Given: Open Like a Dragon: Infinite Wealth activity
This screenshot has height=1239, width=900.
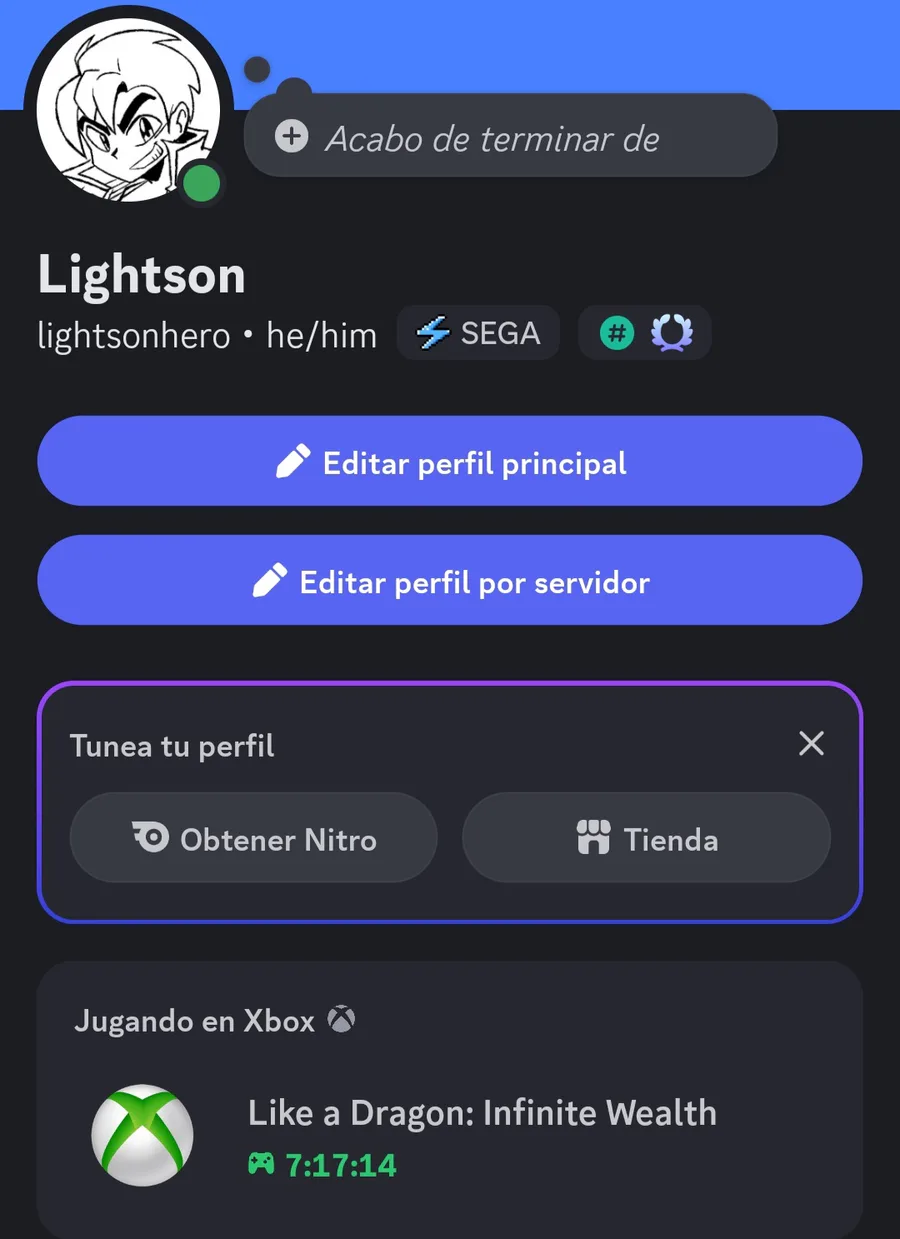Looking at the screenshot, I should pos(481,1113).
